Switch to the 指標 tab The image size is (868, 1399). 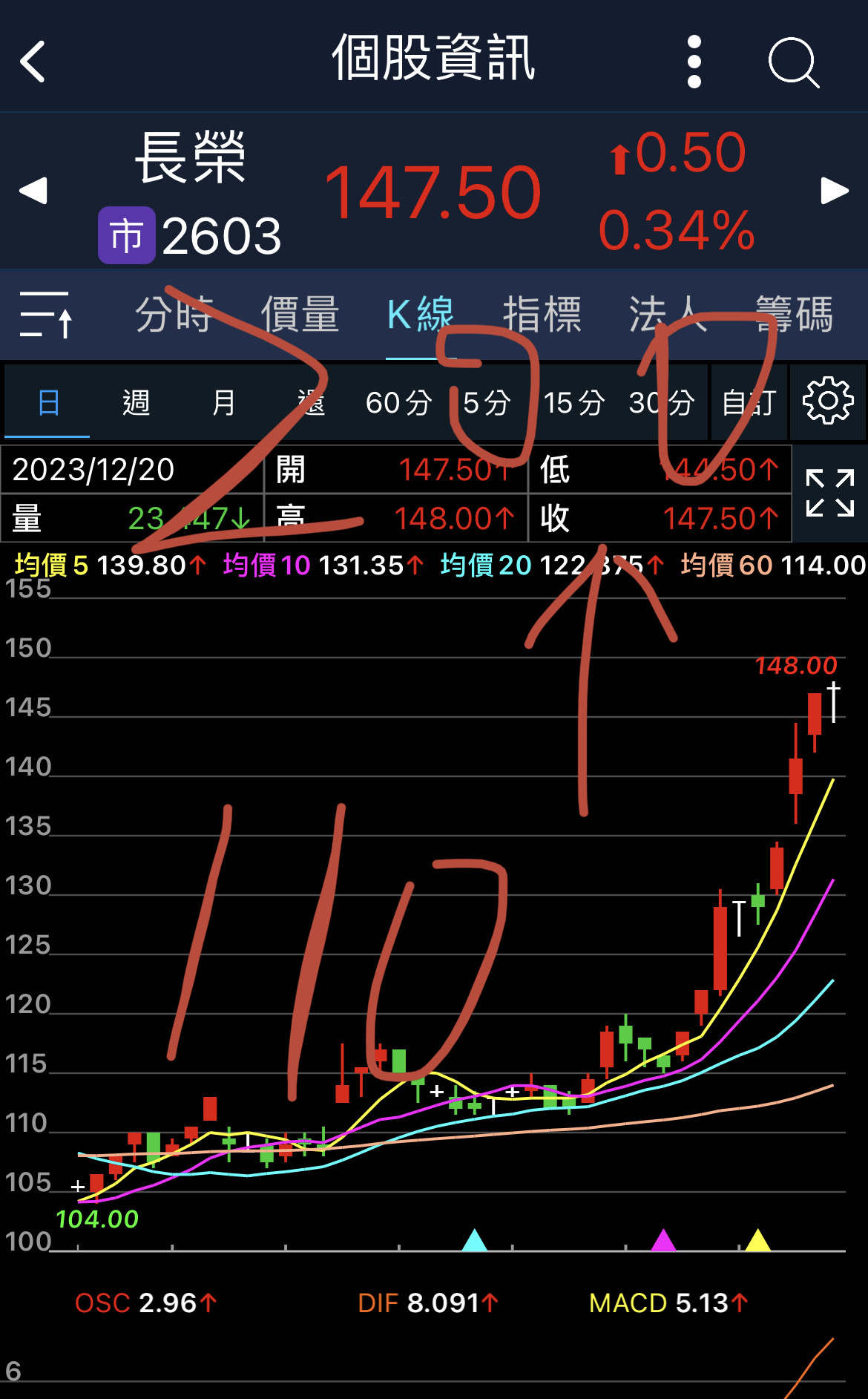542,315
